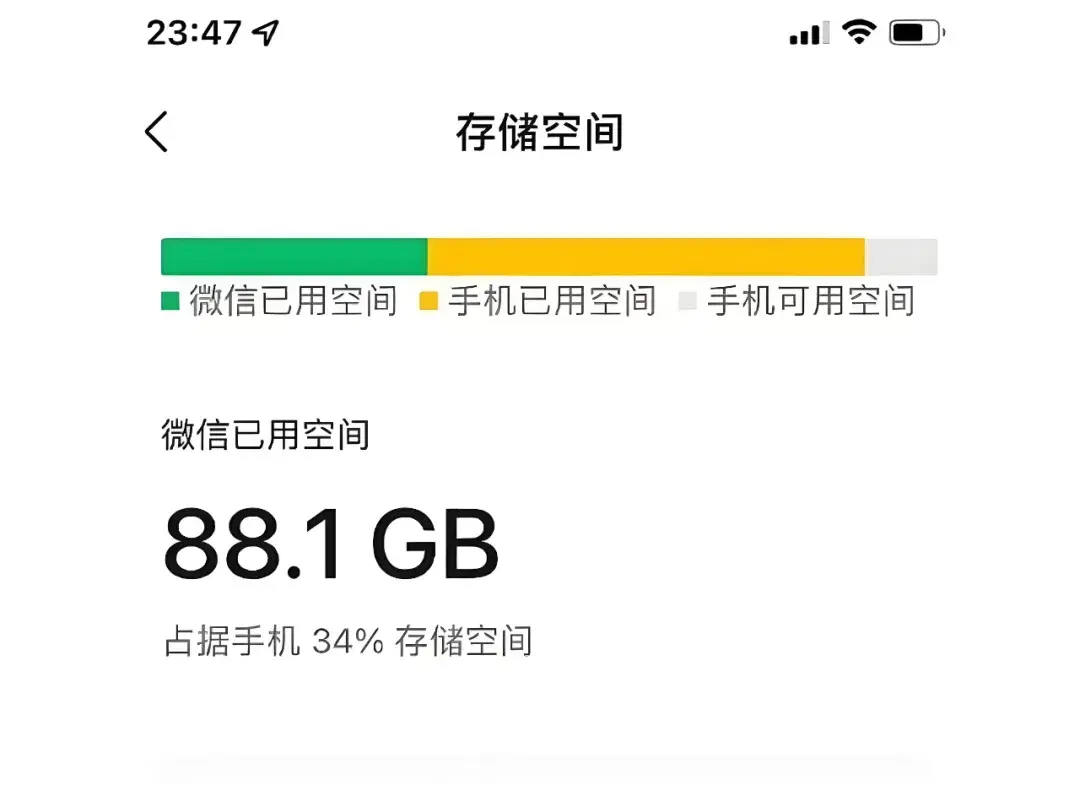
Task: Go back from the 存储空间 page
Action: pyautogui.click(x=157, y=131)
